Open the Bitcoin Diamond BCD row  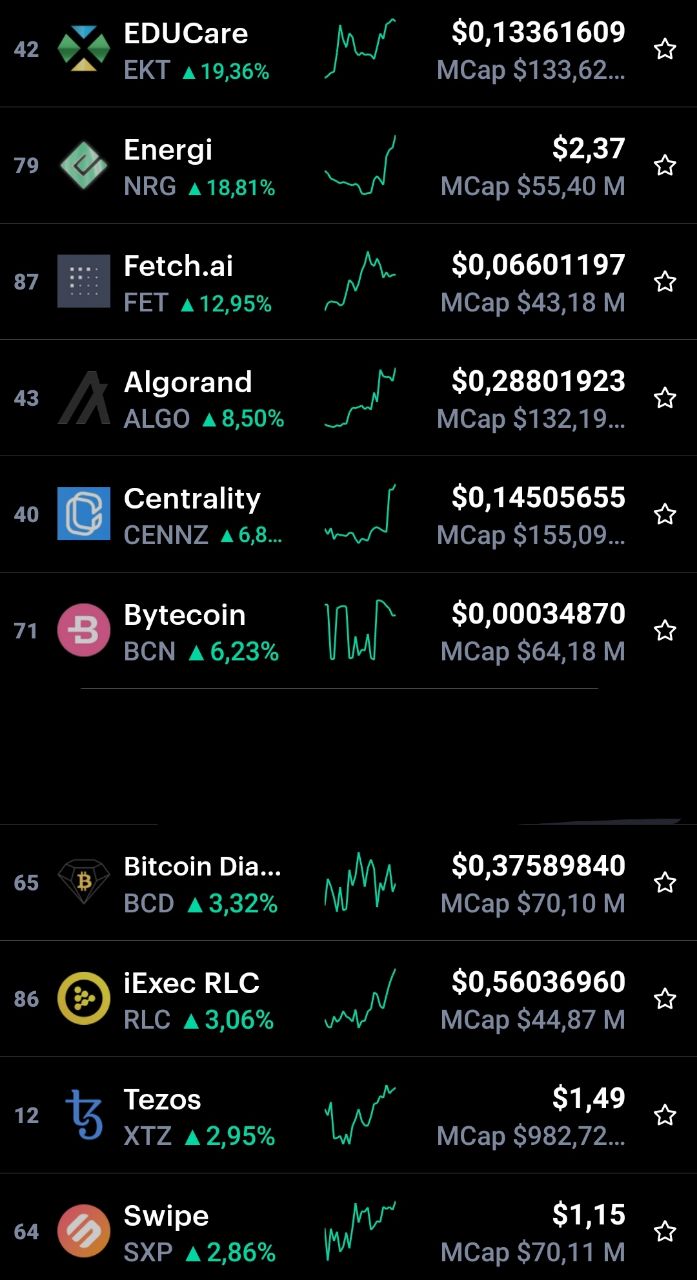click(x=348, y=882)
